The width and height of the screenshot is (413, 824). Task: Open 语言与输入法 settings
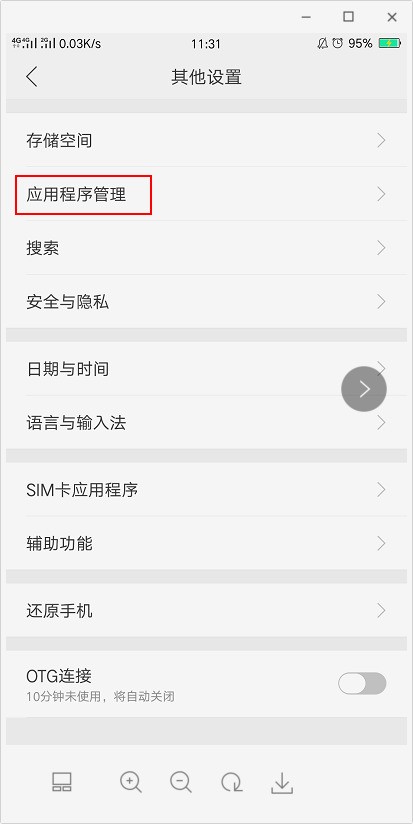click(206, 422)
